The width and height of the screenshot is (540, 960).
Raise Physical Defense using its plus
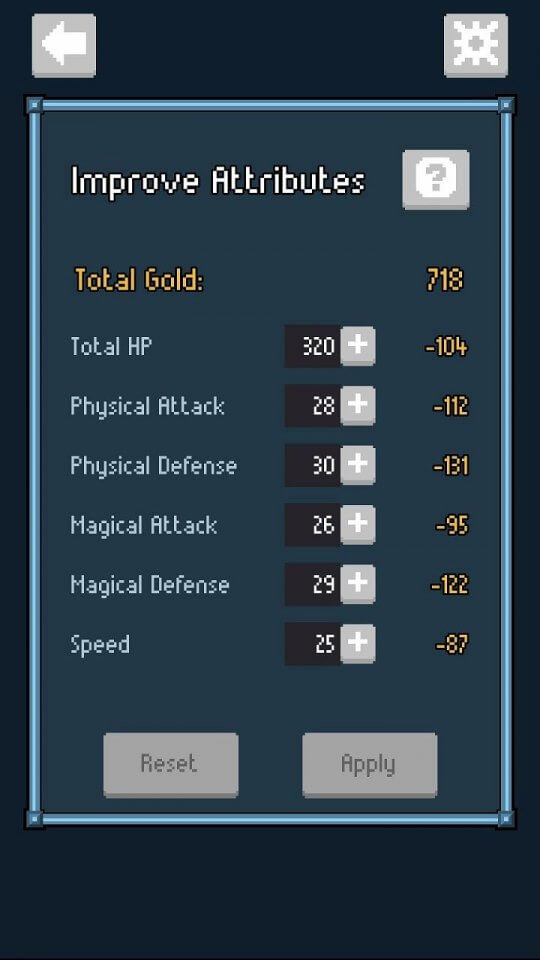pos(358,465)
